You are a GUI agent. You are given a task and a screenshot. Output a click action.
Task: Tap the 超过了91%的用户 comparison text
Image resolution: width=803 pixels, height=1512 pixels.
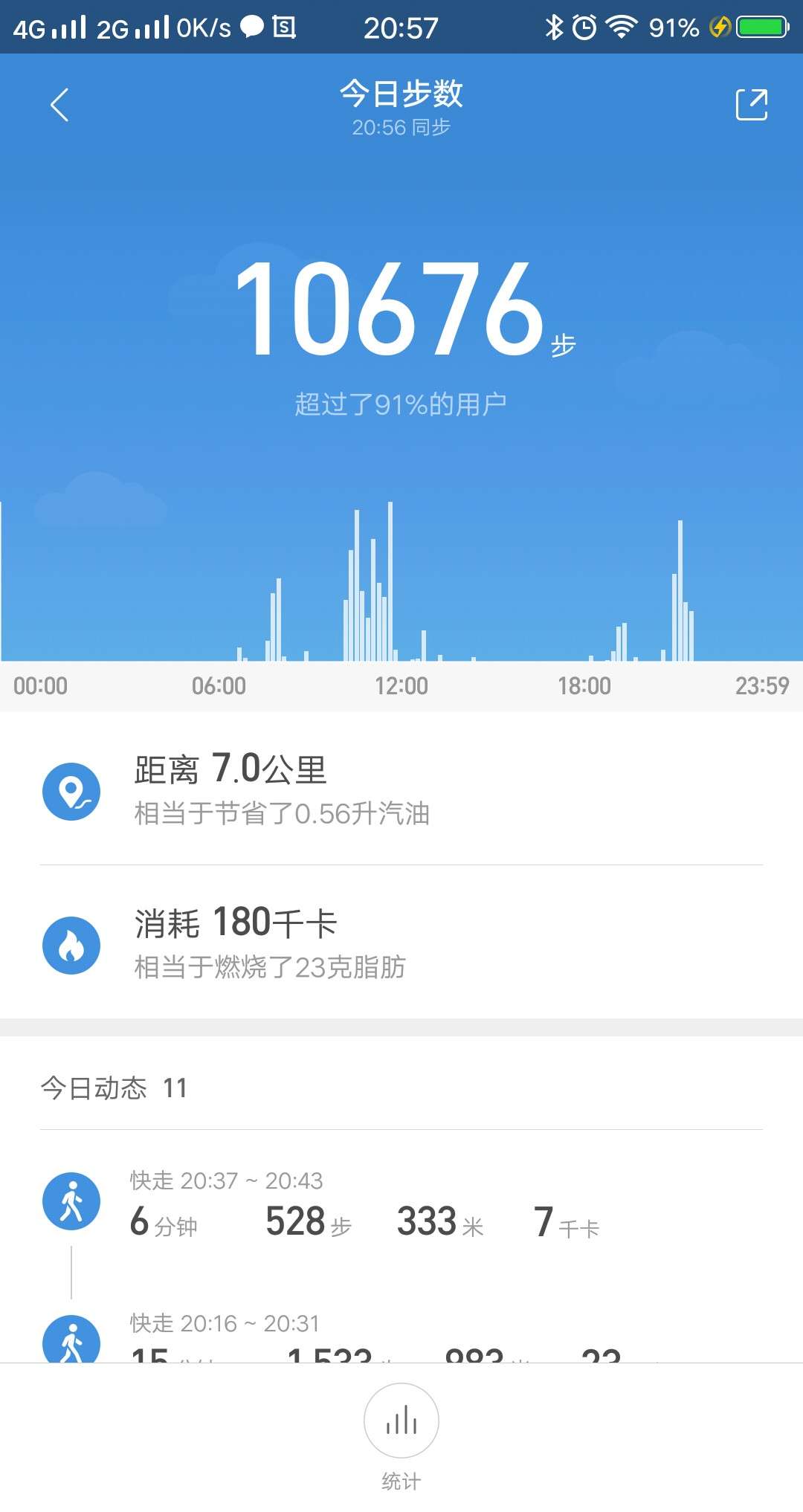pos(401,401)
